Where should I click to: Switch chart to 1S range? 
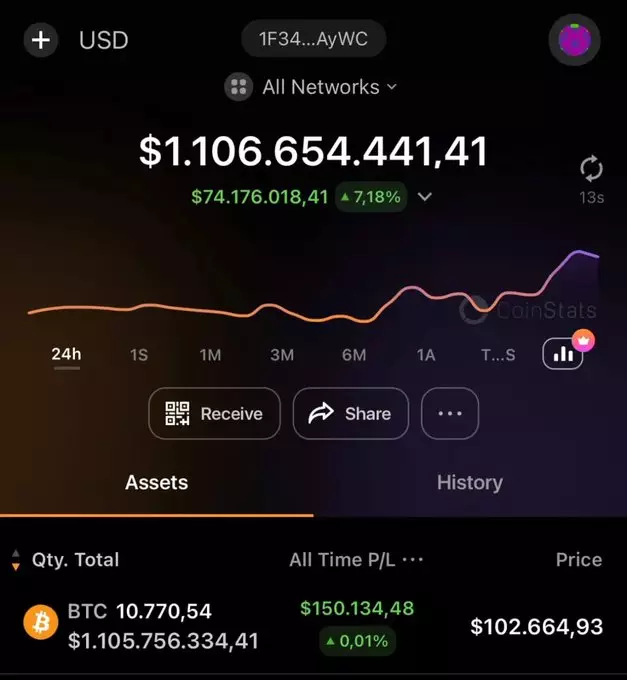(138, 354)
